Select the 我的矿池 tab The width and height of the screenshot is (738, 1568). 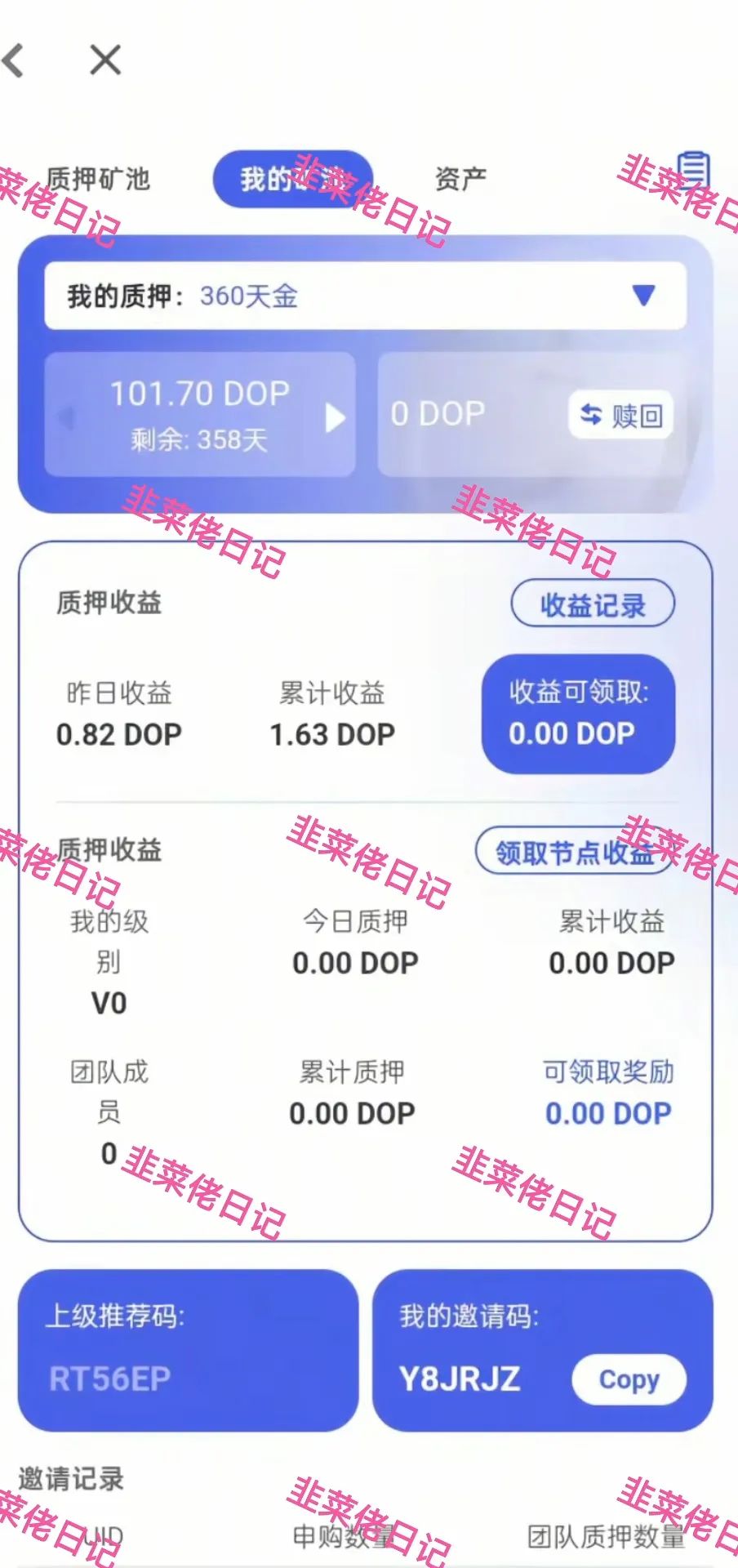click(292, 178)
